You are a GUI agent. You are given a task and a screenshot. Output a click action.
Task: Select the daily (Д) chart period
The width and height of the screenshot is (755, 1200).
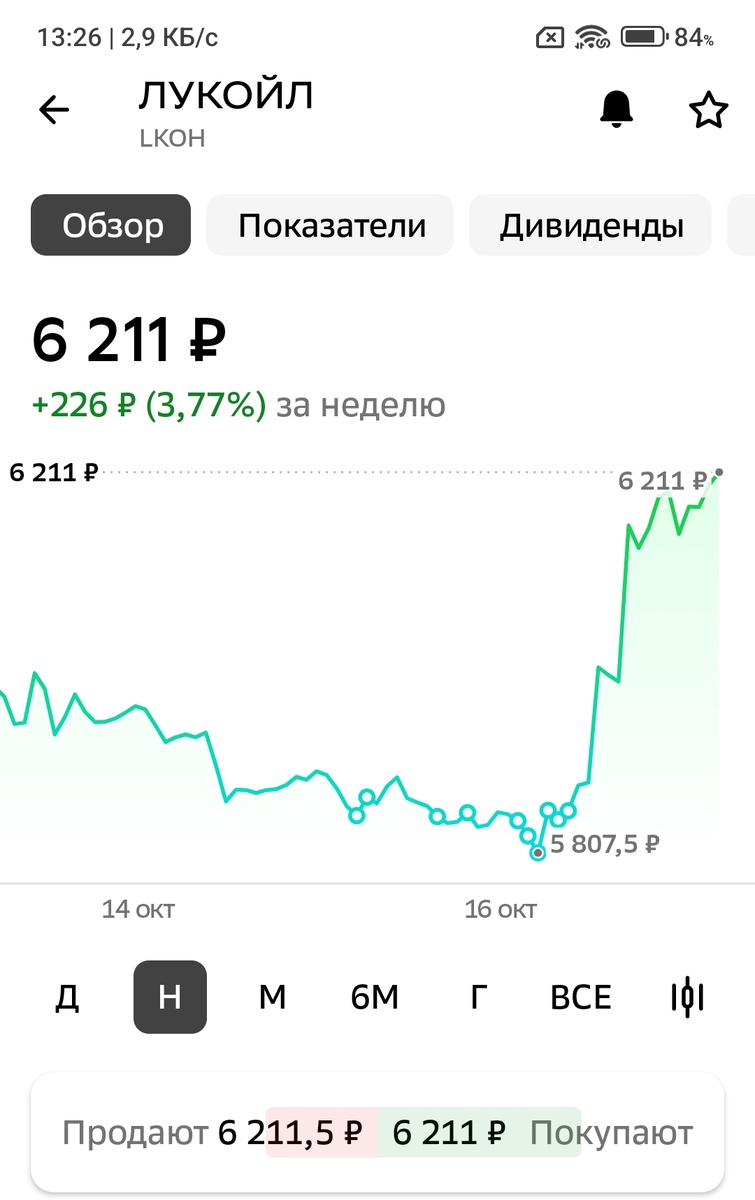66,996
